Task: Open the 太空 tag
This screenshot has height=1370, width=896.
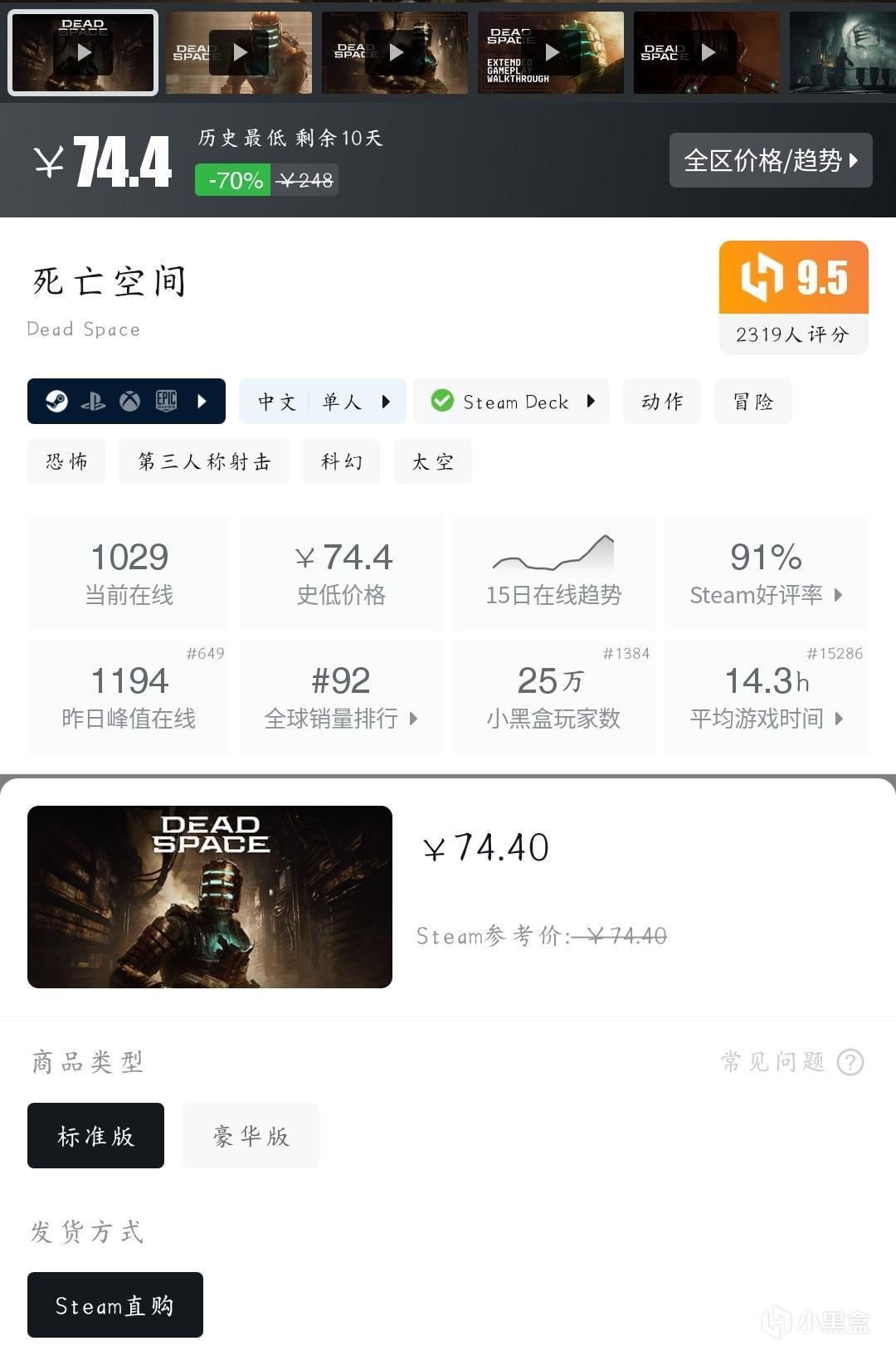Action: pyautogui.click(x=432, y=461)
